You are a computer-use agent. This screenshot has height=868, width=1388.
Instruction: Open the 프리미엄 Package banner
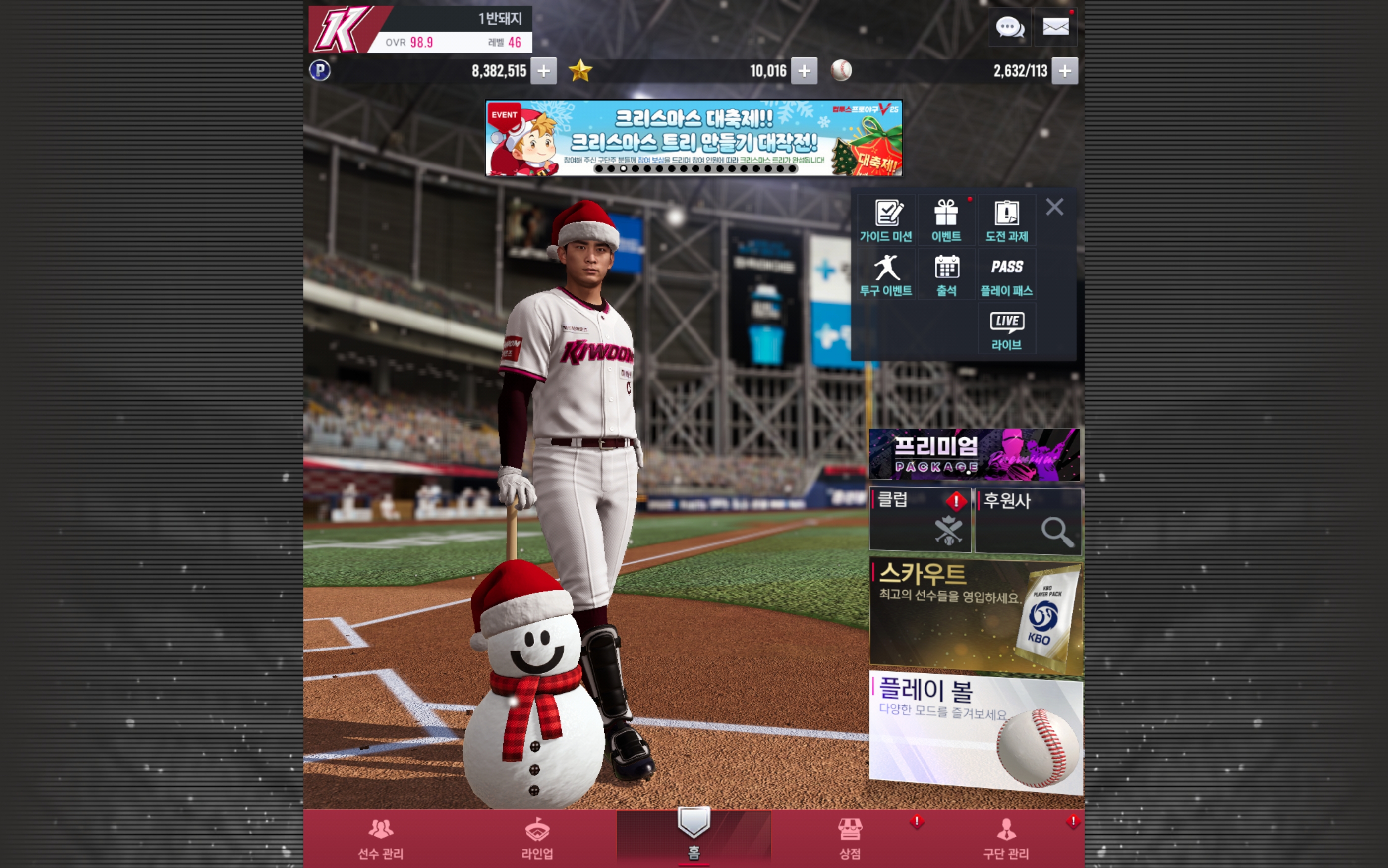pyautogui.click(x=975, y=454)
